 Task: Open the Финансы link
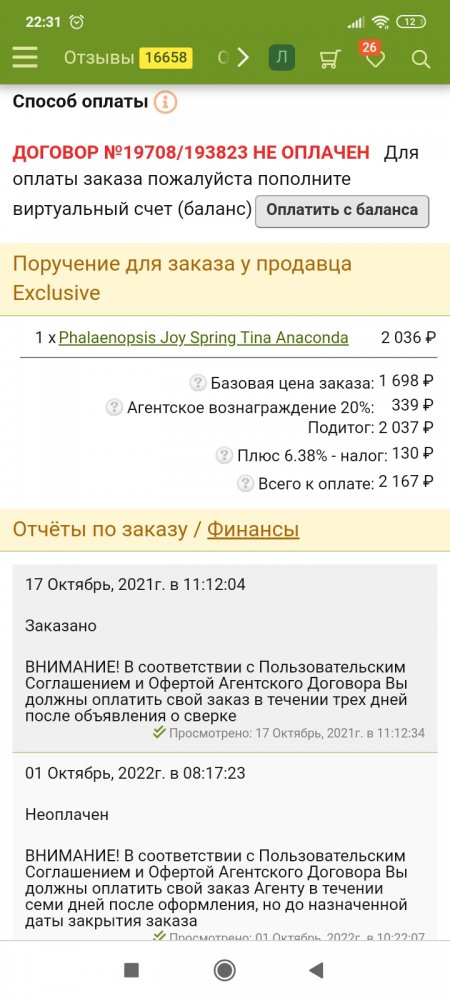point(253,529)
